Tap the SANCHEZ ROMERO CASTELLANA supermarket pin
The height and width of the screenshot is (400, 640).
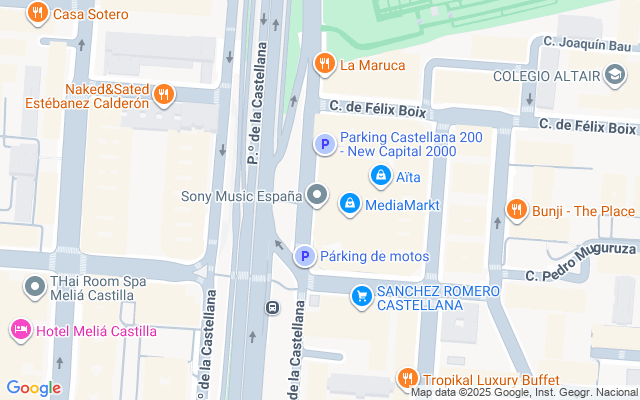click(x=362, y=297)
